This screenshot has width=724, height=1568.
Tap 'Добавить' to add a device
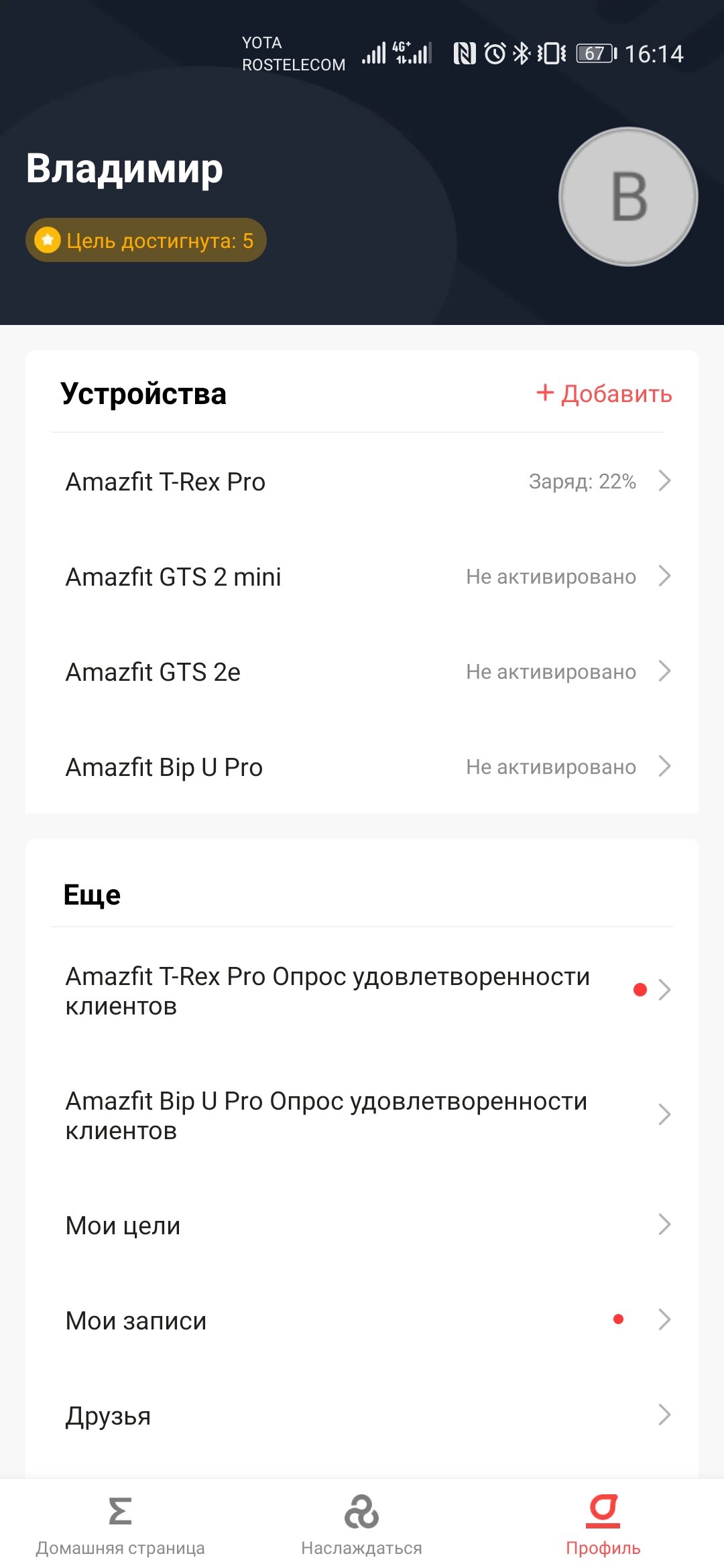coord(604,393)
